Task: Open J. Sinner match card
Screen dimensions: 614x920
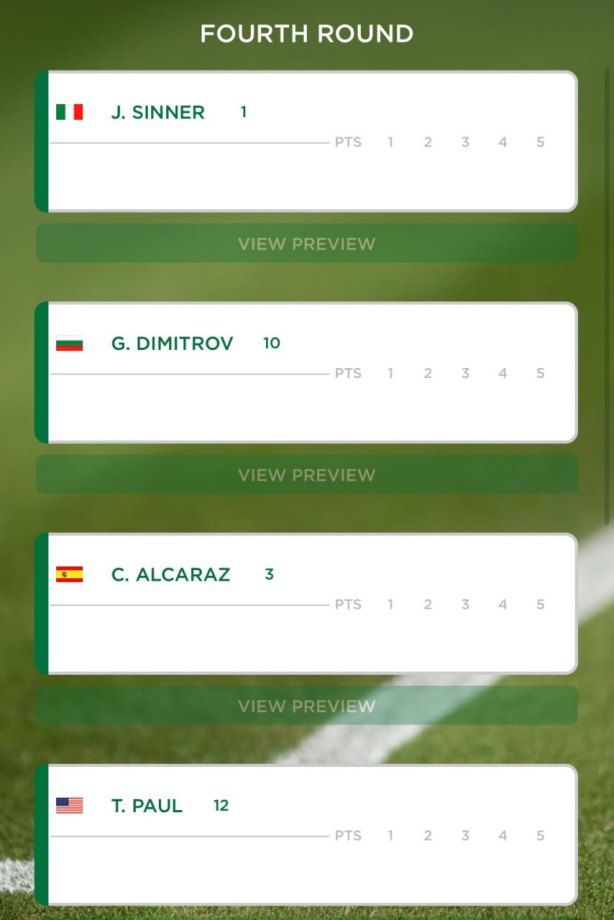Action: pos(306,141)
